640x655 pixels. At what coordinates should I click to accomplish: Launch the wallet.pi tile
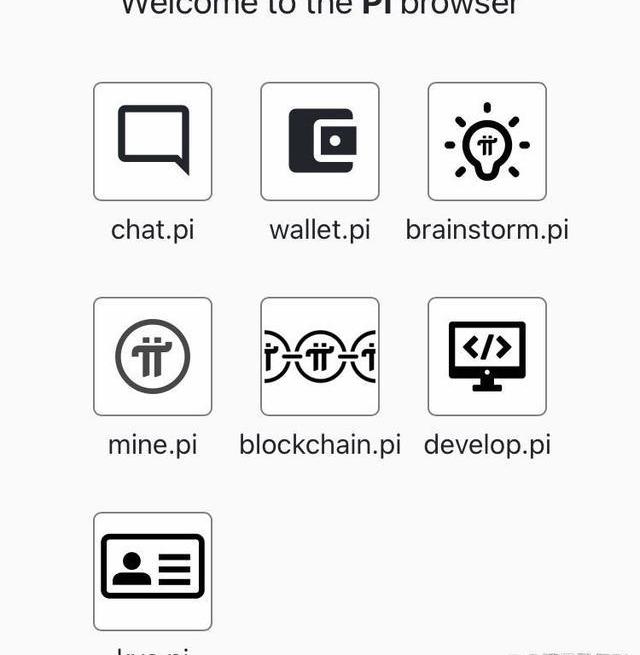[320, 141]
